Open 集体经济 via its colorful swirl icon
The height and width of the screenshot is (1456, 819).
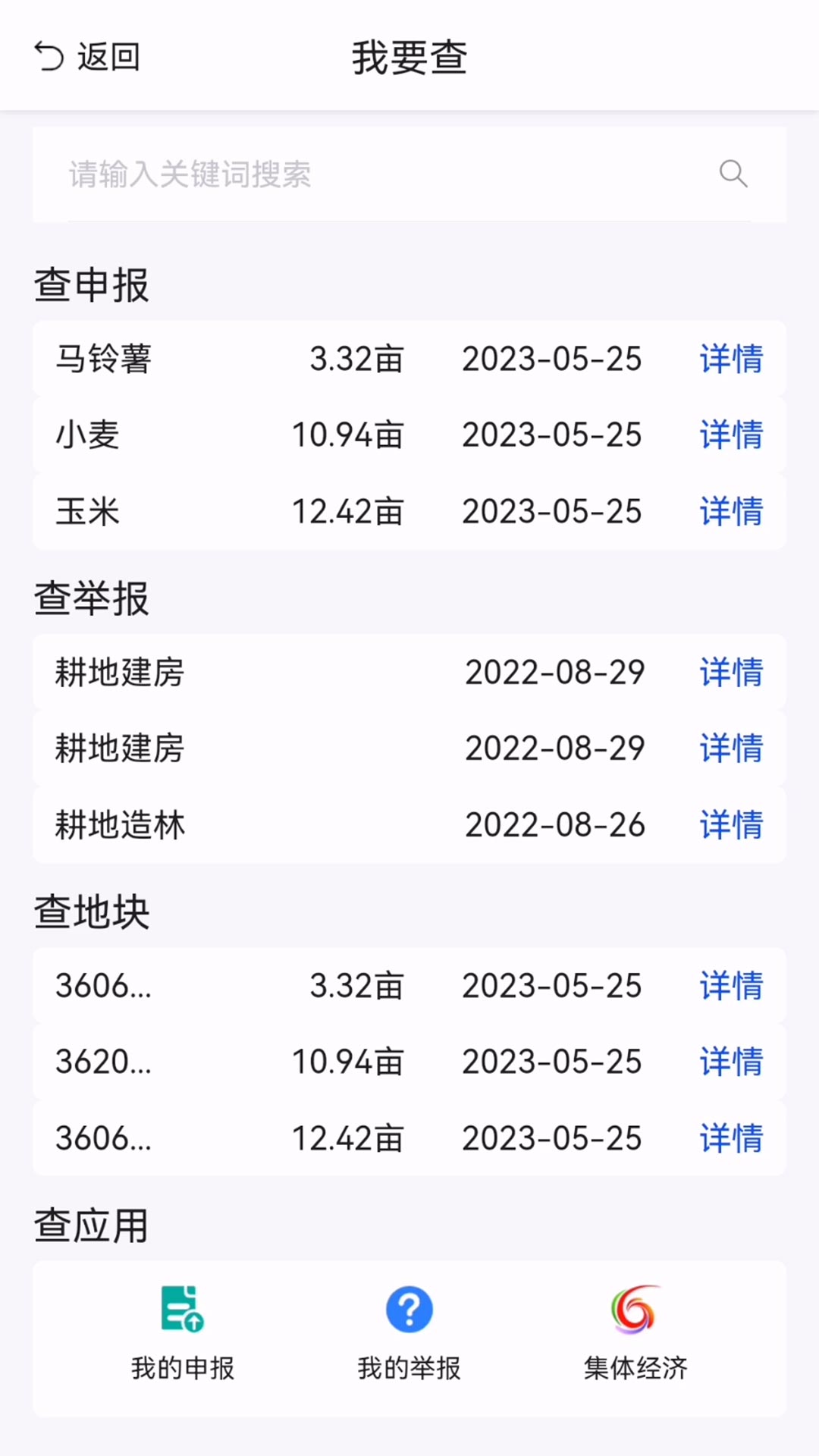click(635, 1308)
